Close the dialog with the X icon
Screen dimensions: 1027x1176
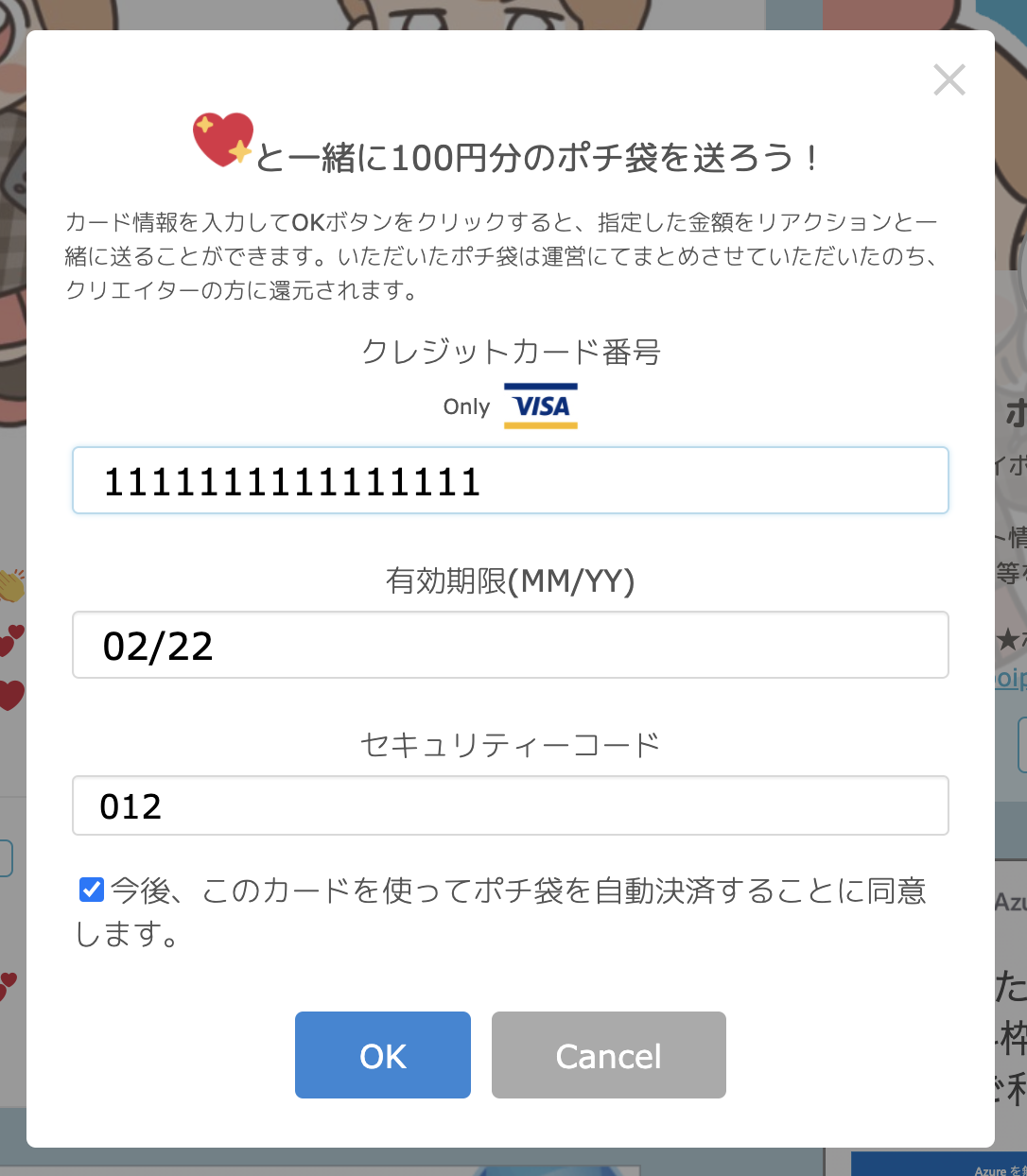coord(949,80)
